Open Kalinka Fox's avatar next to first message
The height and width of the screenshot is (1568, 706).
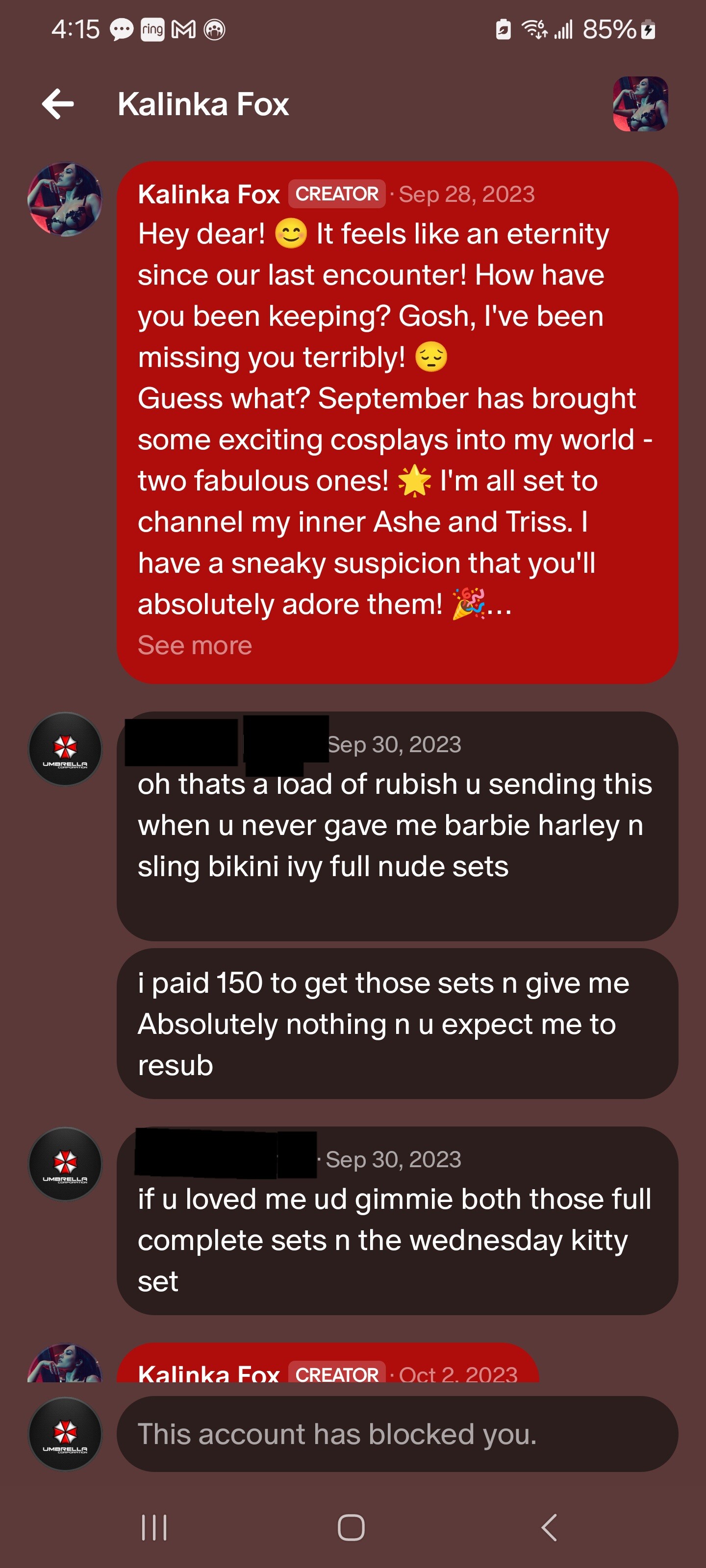click(65, 199)
